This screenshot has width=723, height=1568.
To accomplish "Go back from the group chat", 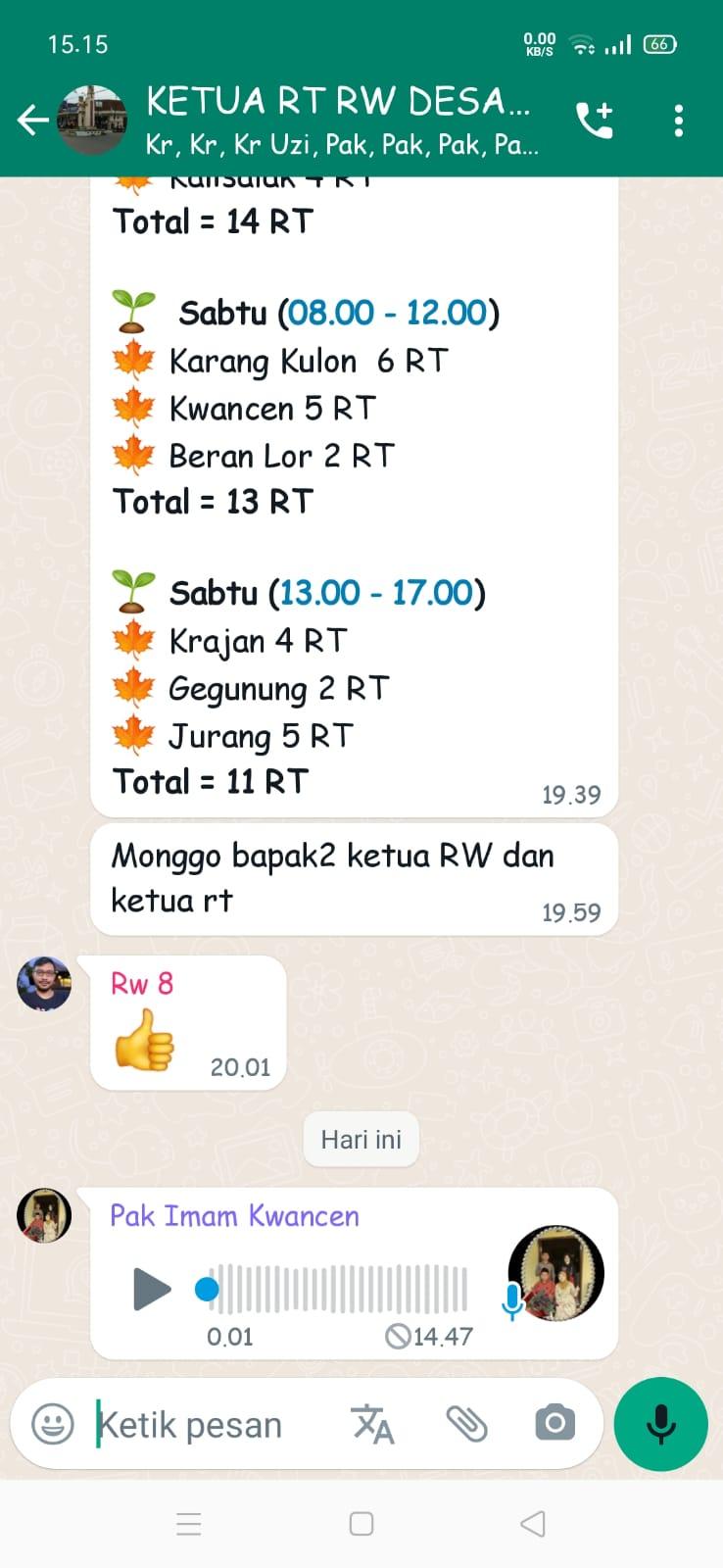I will [x=33, y=121].
